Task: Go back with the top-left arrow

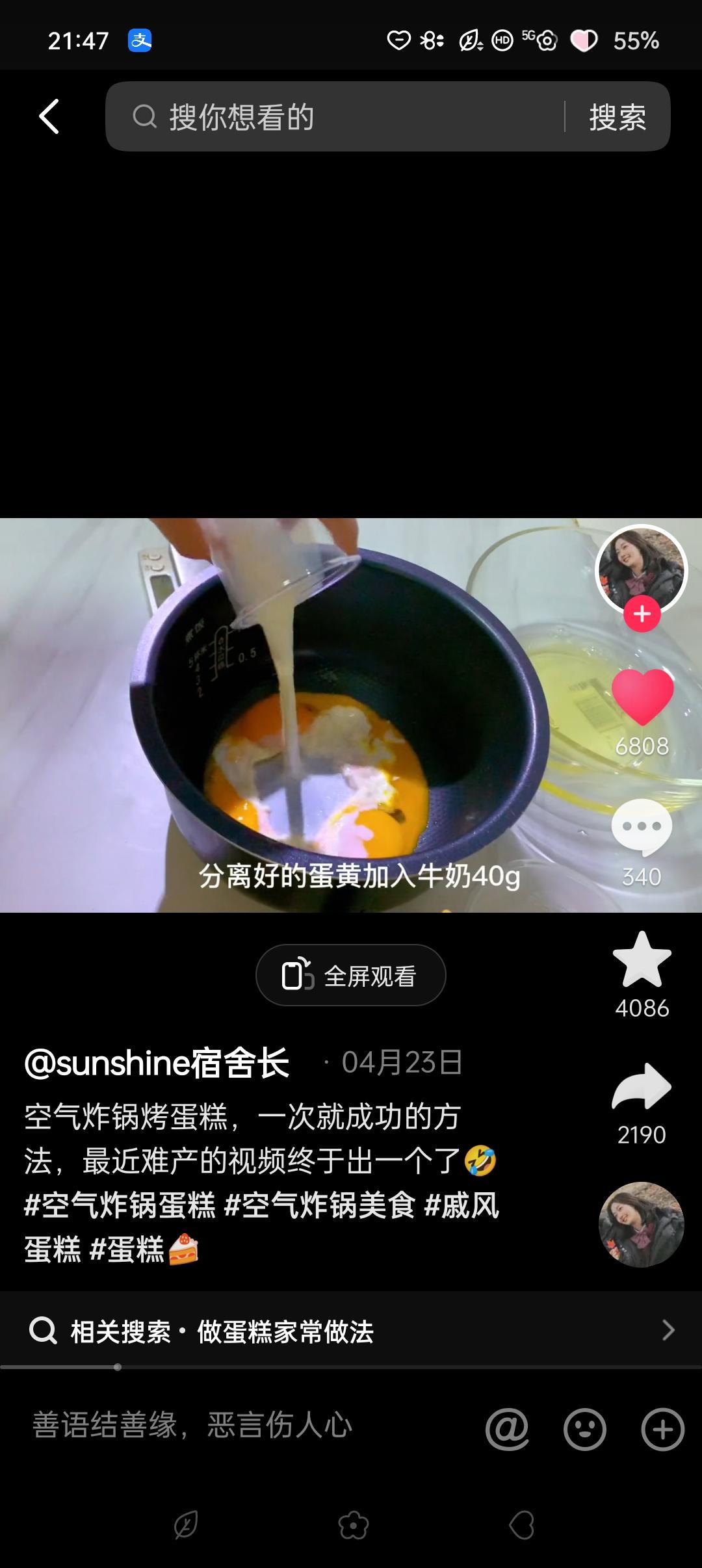Action: [x=47, y=117]
